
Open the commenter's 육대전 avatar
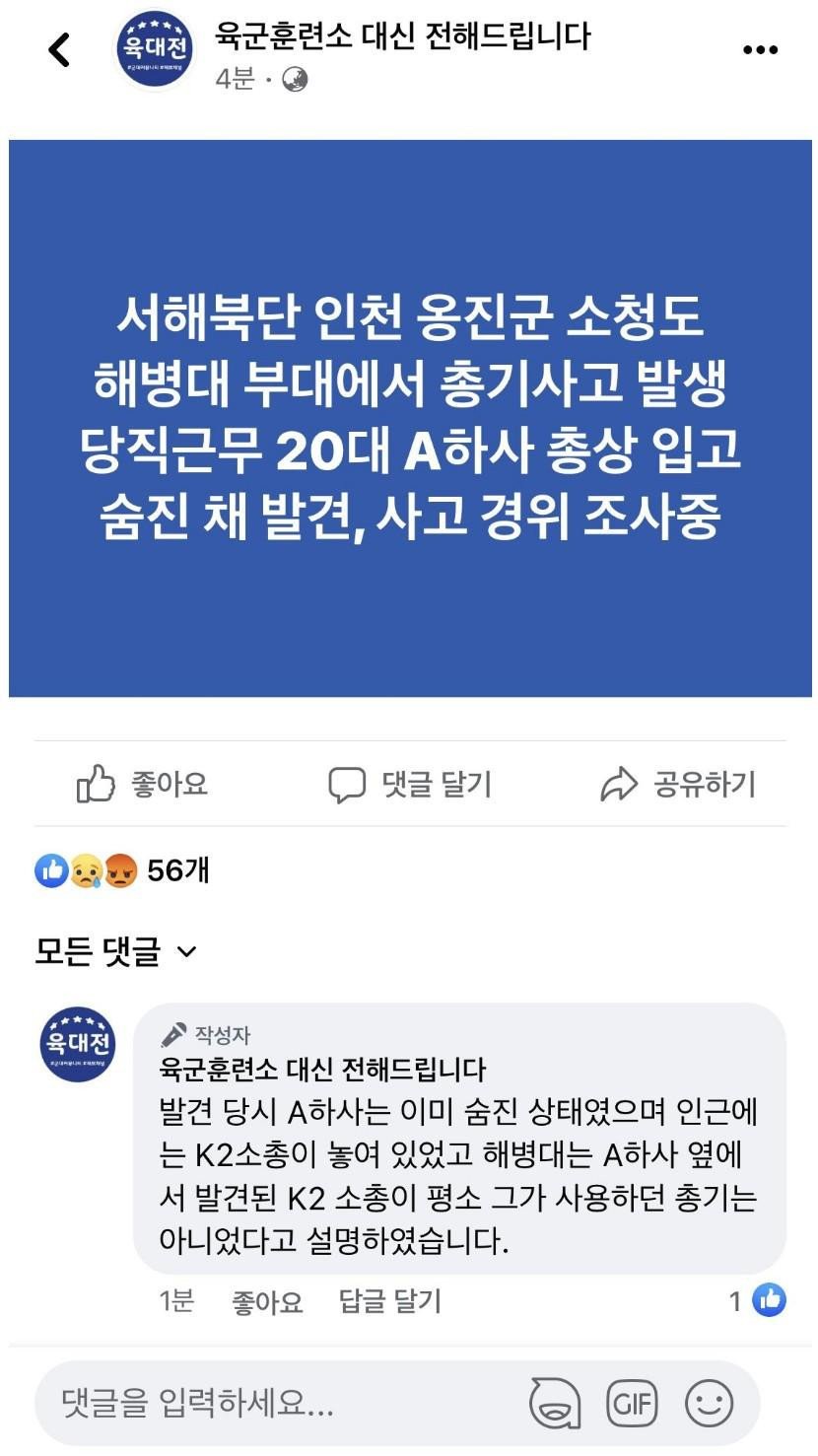click(x=78, y=1043)
